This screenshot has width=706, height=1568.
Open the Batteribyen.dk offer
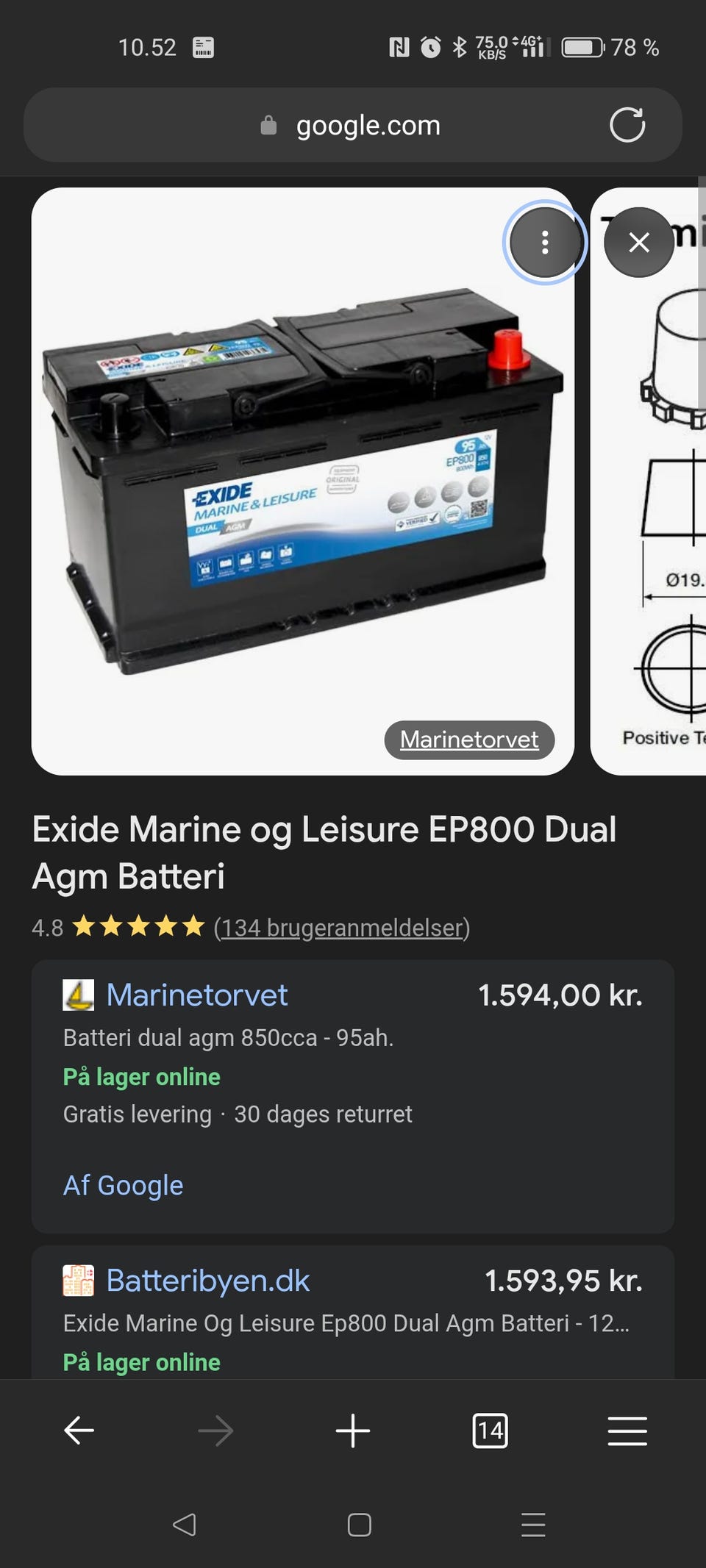point(208,1281)
